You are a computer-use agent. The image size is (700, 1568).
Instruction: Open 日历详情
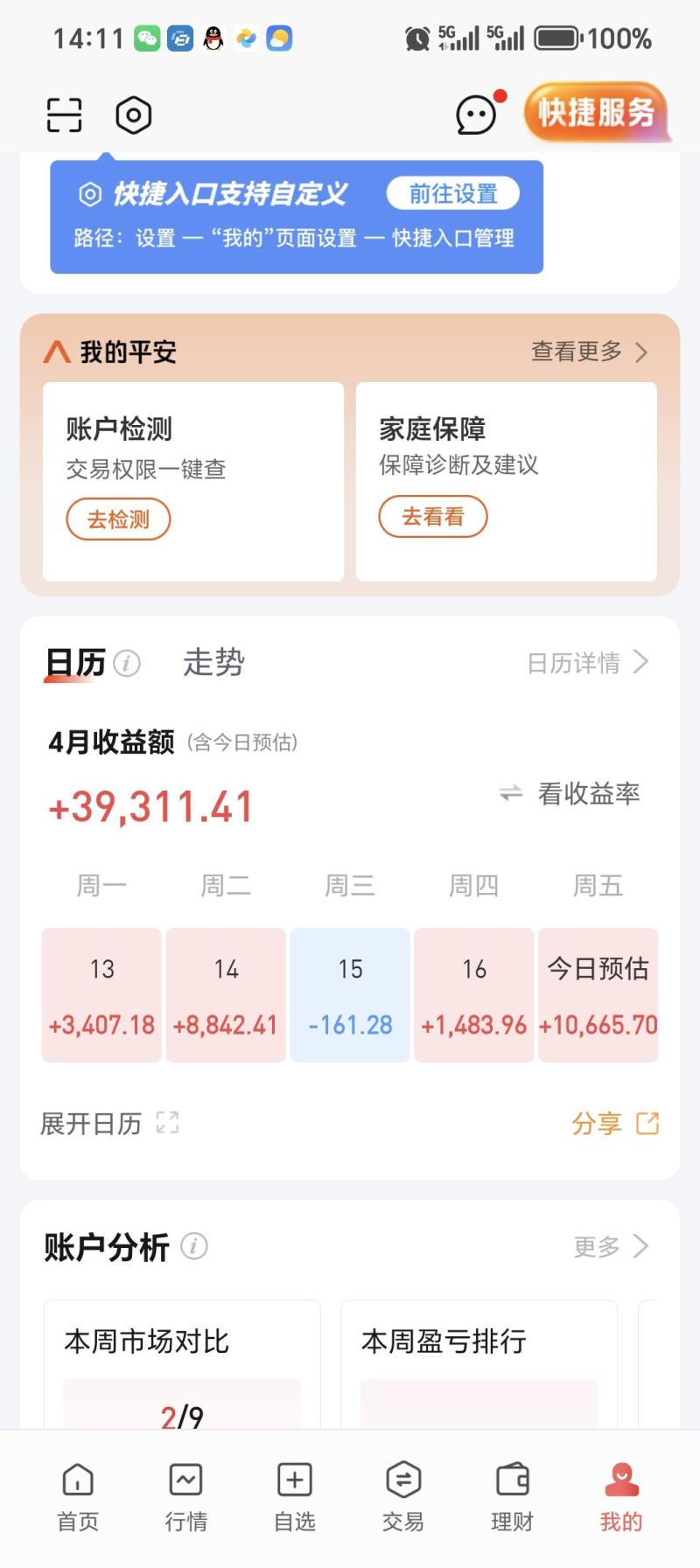[587, 663]
